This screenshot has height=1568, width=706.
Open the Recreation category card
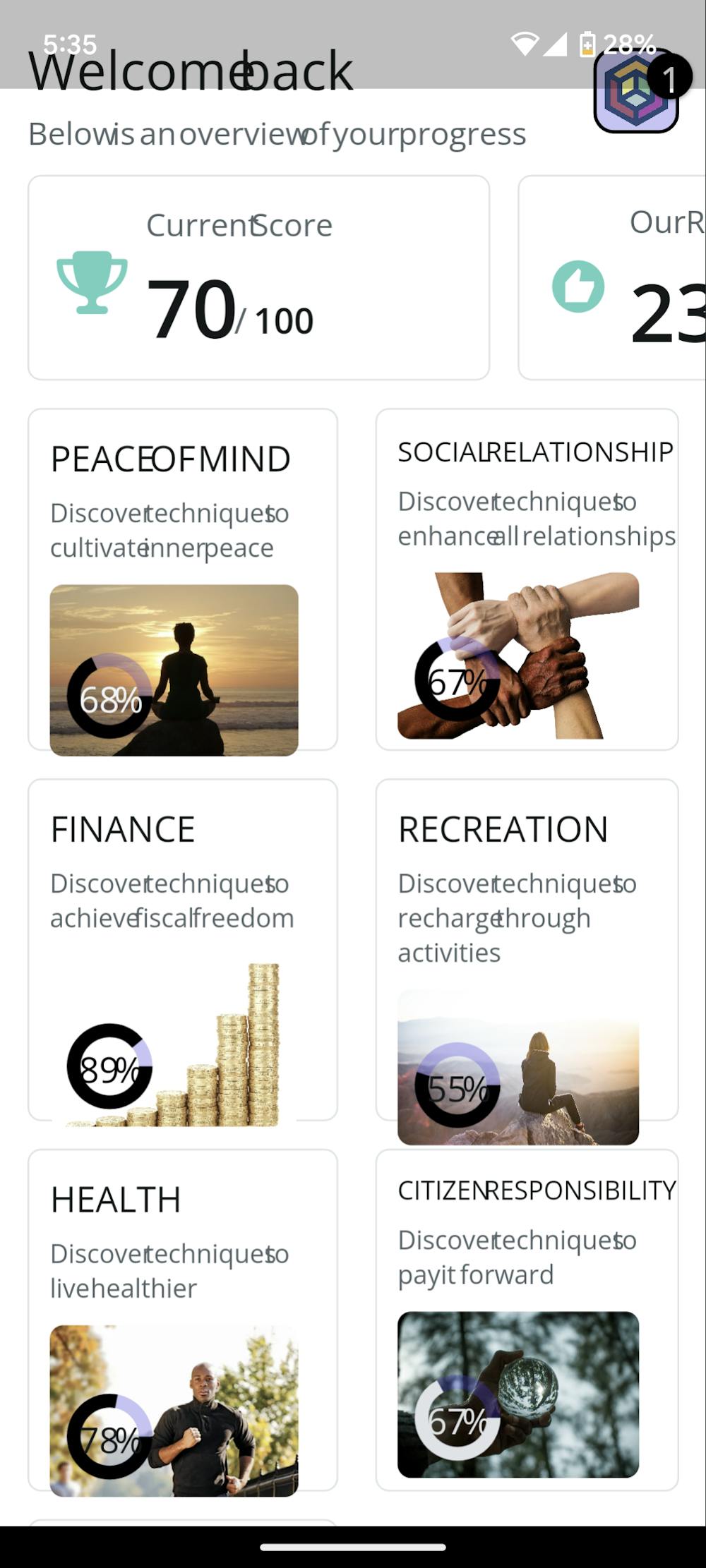pos(527,949)
